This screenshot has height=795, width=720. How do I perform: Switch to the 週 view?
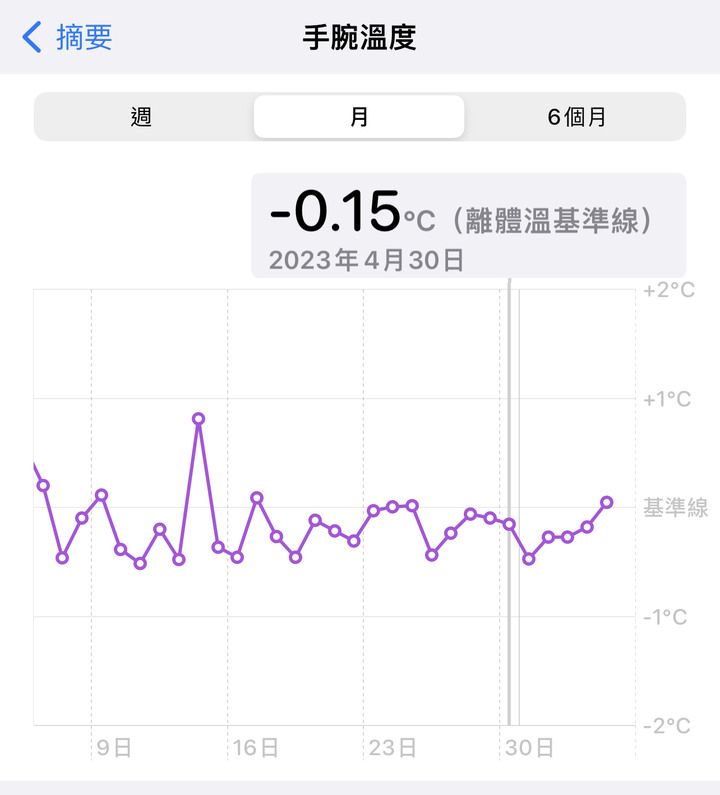coord(141,117)
